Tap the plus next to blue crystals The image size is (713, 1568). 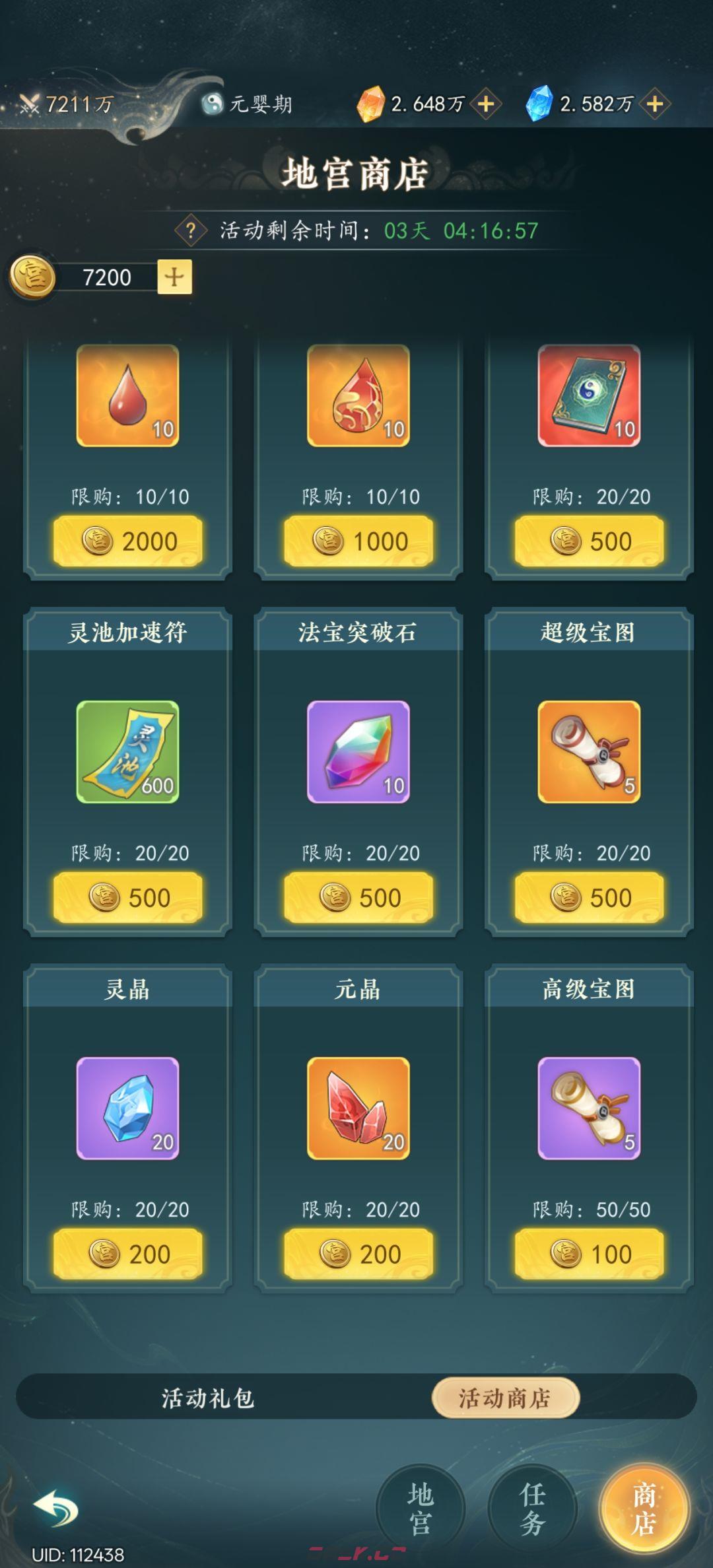(653, 102)
